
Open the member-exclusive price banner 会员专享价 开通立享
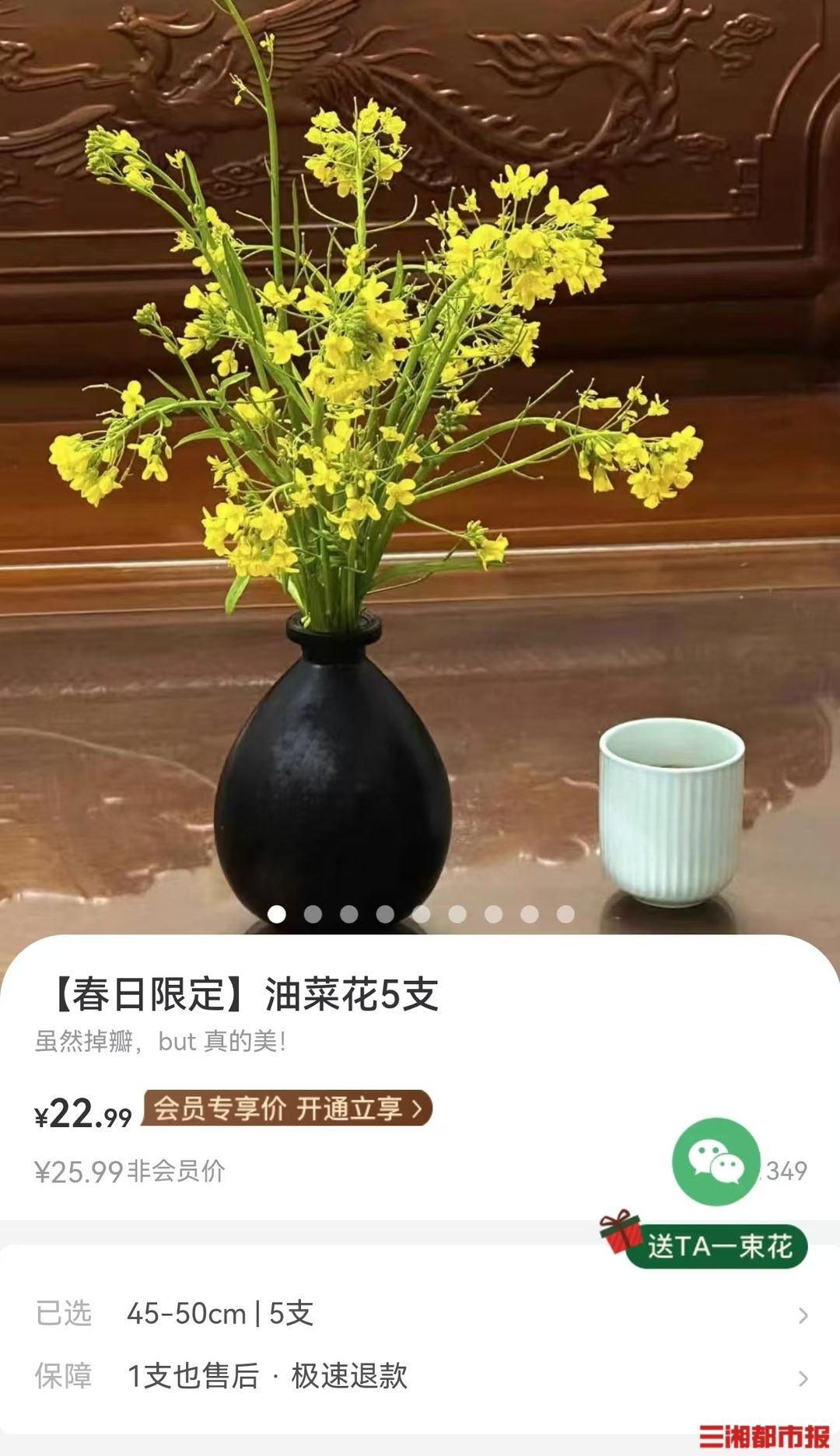click(x=287, y=1108)
